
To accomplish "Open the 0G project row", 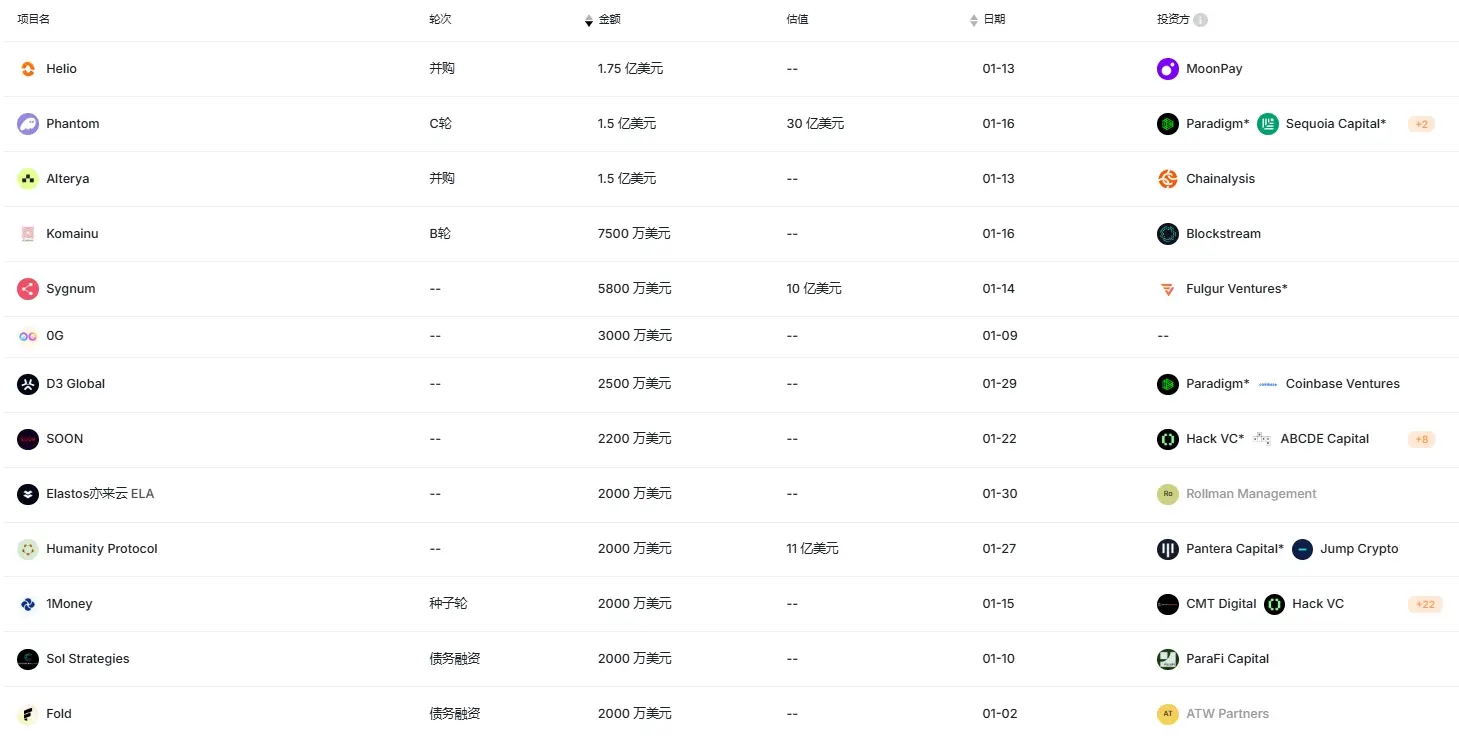I will pyautogui.click(x=54, y=336).
